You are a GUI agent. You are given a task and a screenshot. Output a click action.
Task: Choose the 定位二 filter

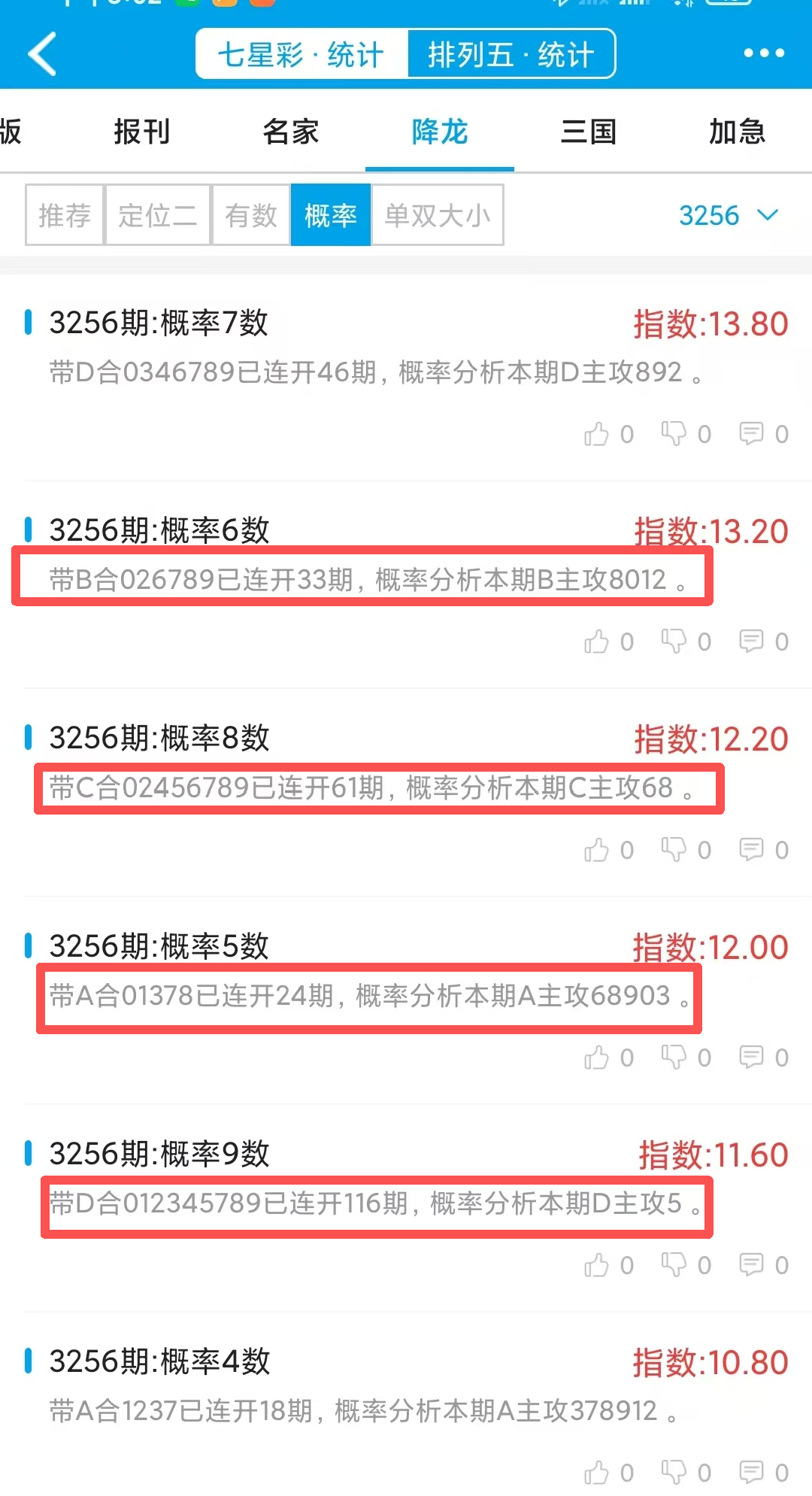158,215
